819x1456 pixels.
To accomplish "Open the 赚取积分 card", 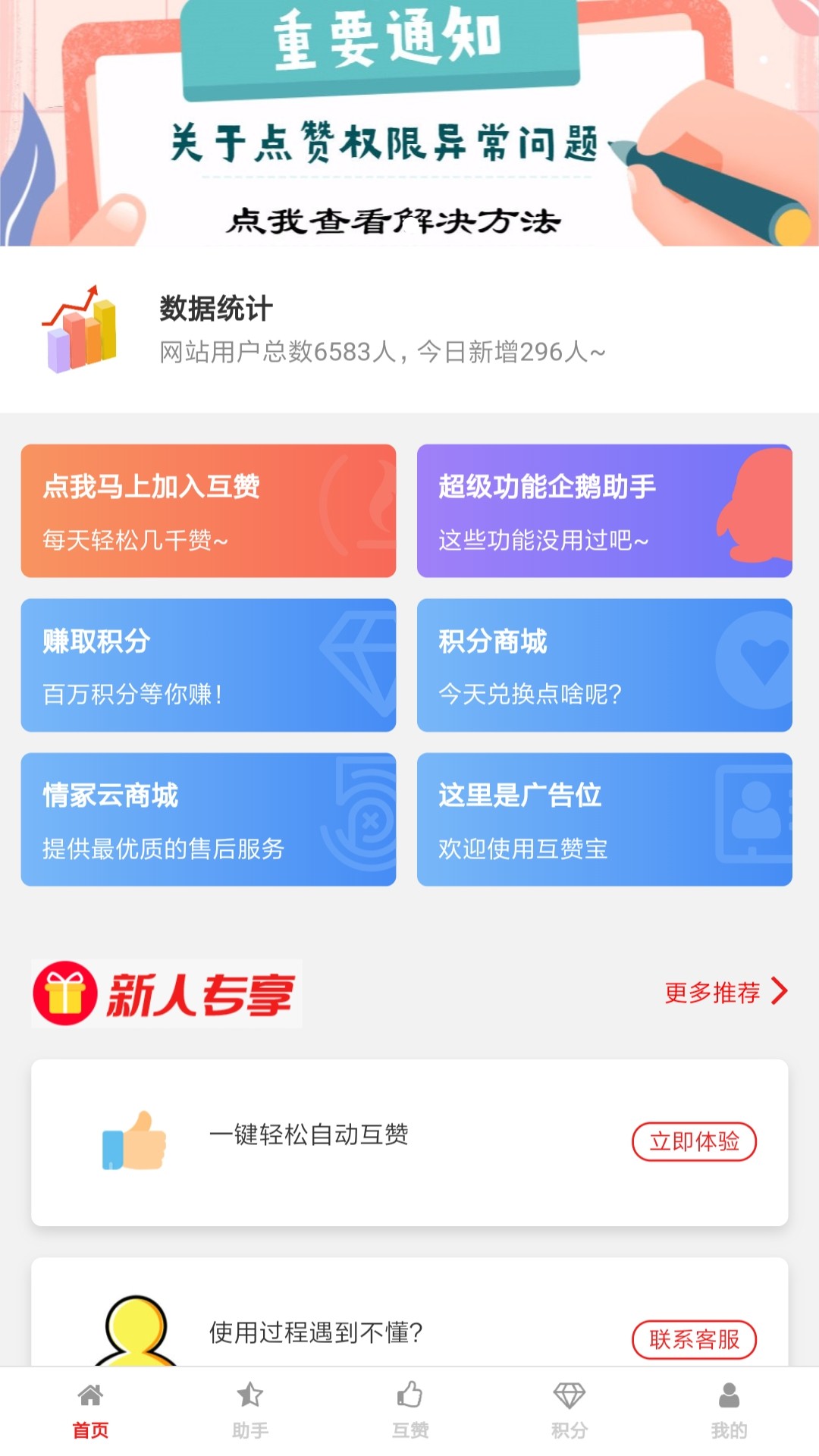I will [209, 665].
